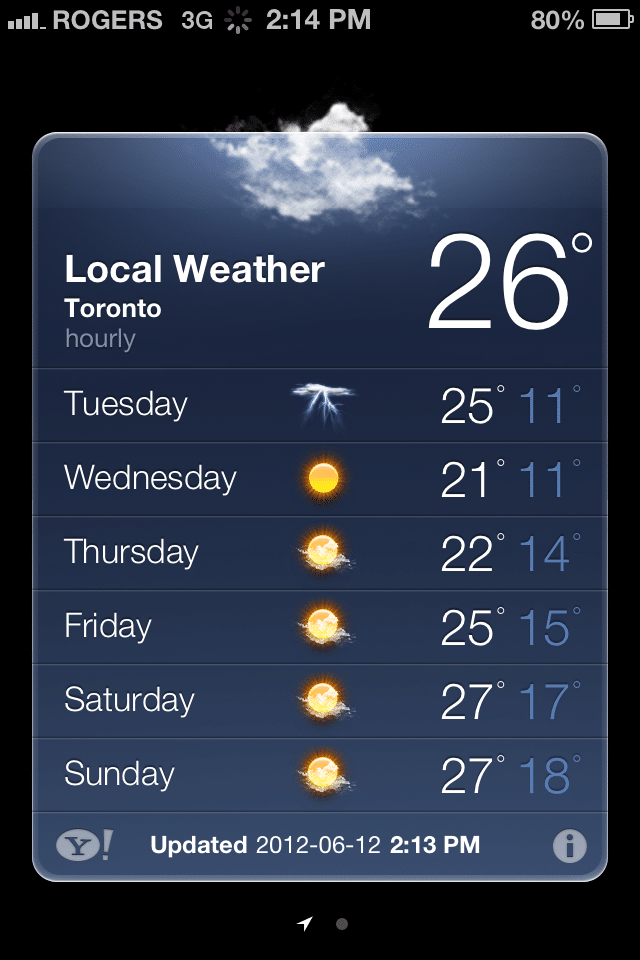
Task: Show the hourly forecast for Toronto
Action: tap(100, 338)
